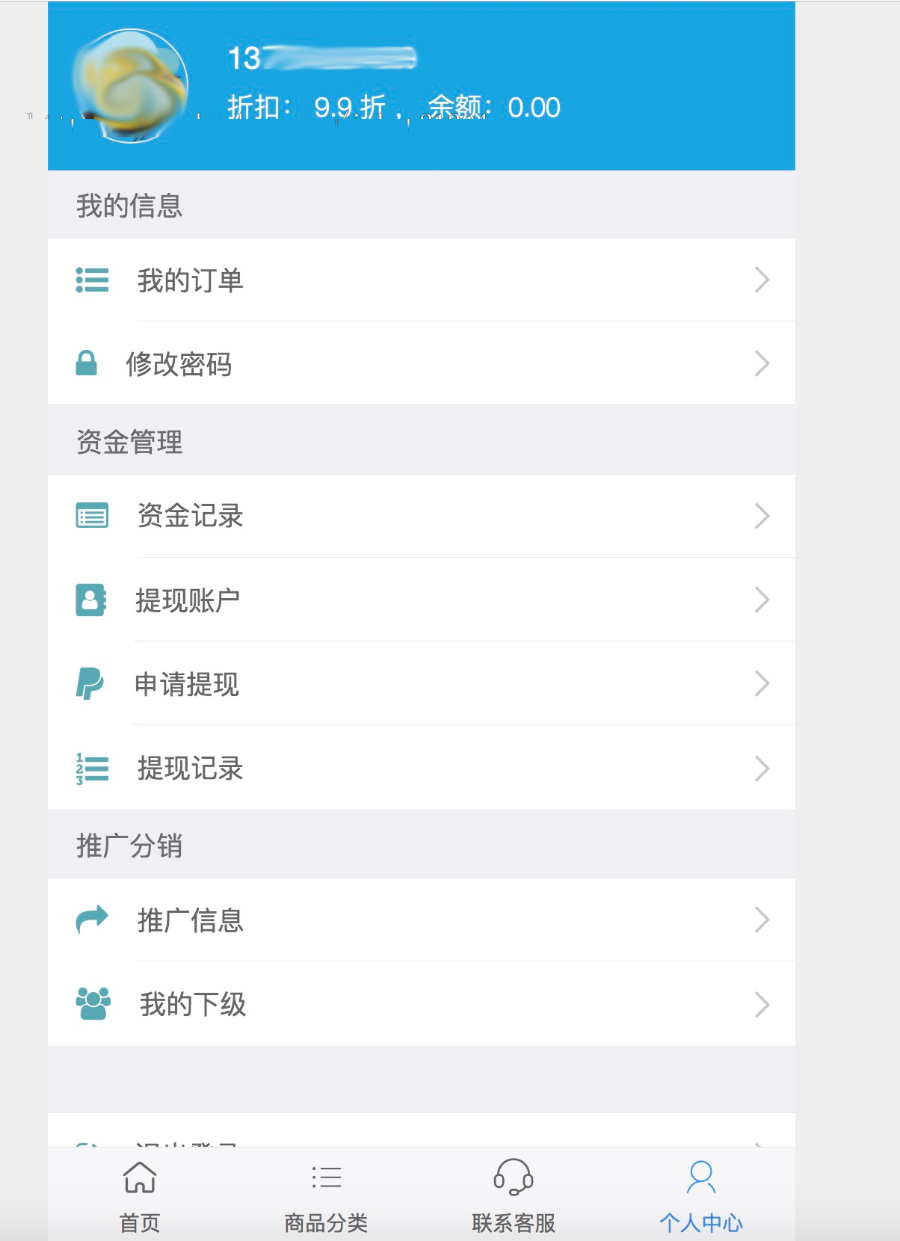The image size is (900, 1241).
Task: Switch to the 首页 home tab
Action: [140, 1197]
